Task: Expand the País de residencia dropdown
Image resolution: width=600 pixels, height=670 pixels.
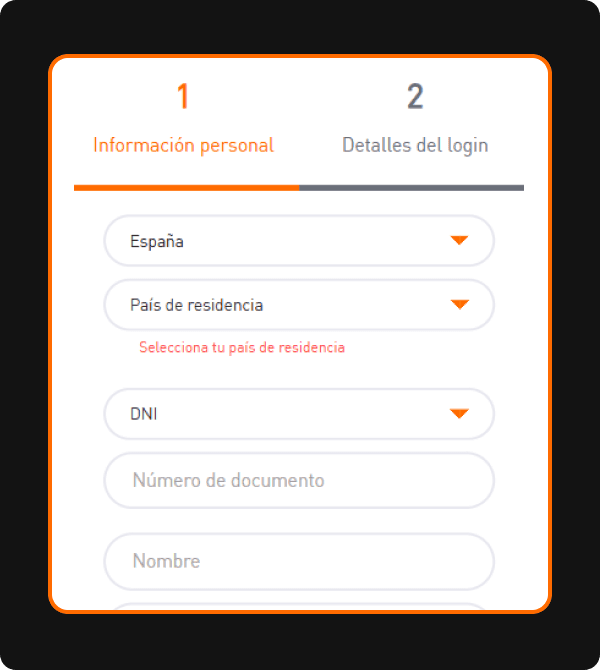Action: pyautogui.click(x=299, y=305)
